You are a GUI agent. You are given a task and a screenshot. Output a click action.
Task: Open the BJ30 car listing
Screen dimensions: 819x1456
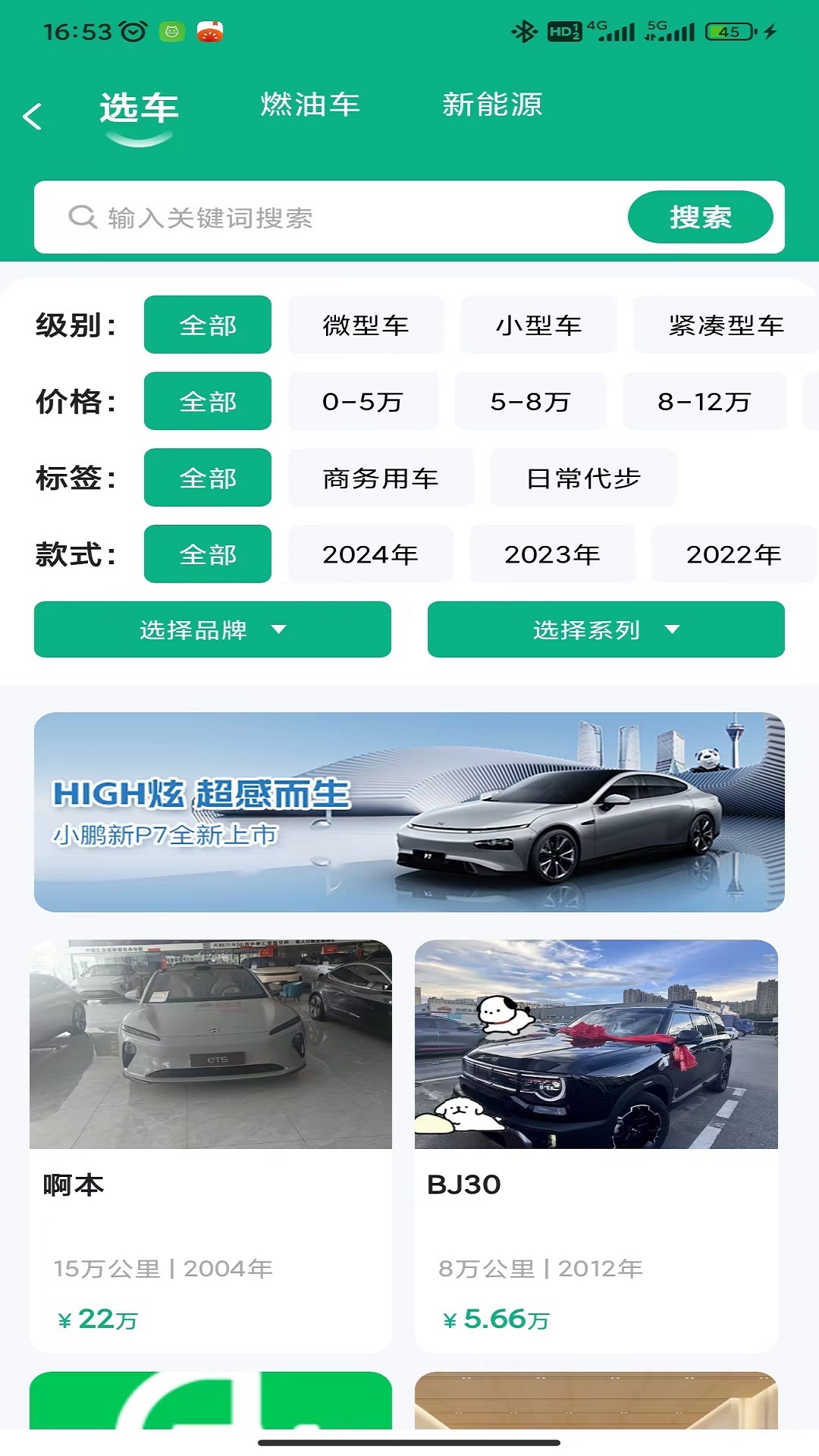tap(596, 1145)
